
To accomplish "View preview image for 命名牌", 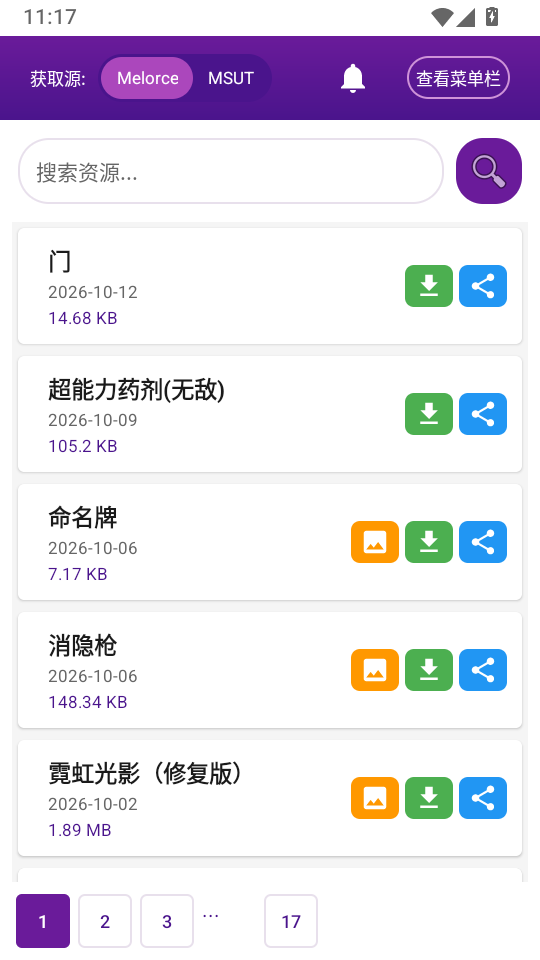I will pos(375,542).
